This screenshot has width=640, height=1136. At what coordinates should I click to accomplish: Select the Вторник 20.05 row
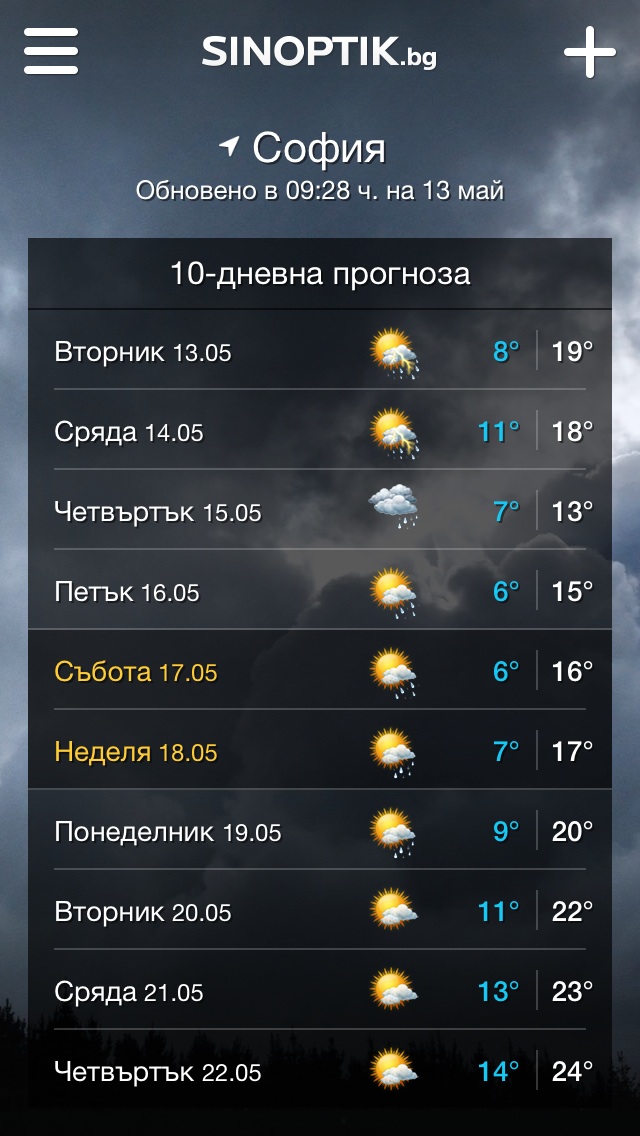point(320,912)
